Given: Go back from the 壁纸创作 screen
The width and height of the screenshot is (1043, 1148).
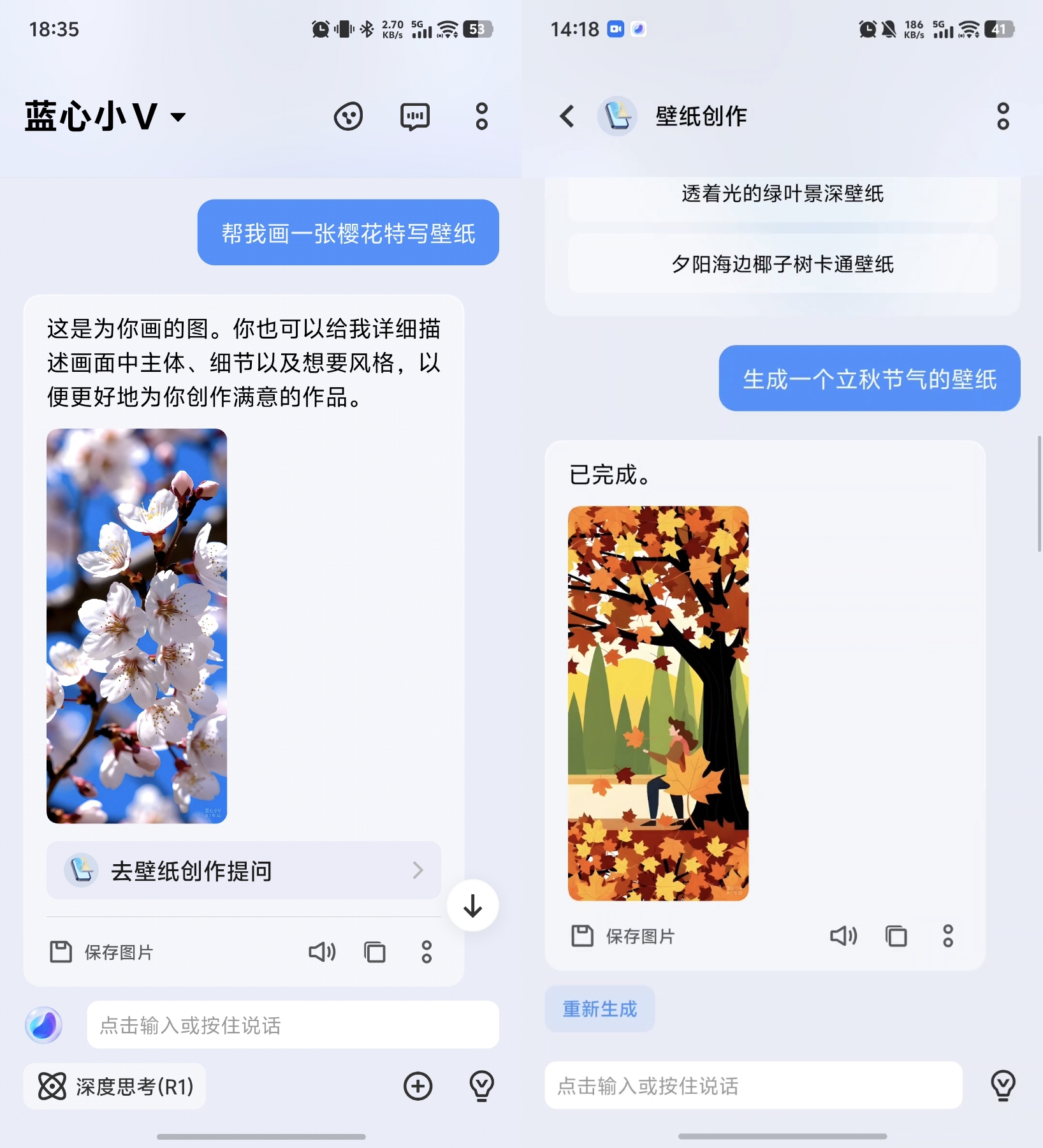Looking at the screenshot, I should pyautogui.click(x=567, y=116).
